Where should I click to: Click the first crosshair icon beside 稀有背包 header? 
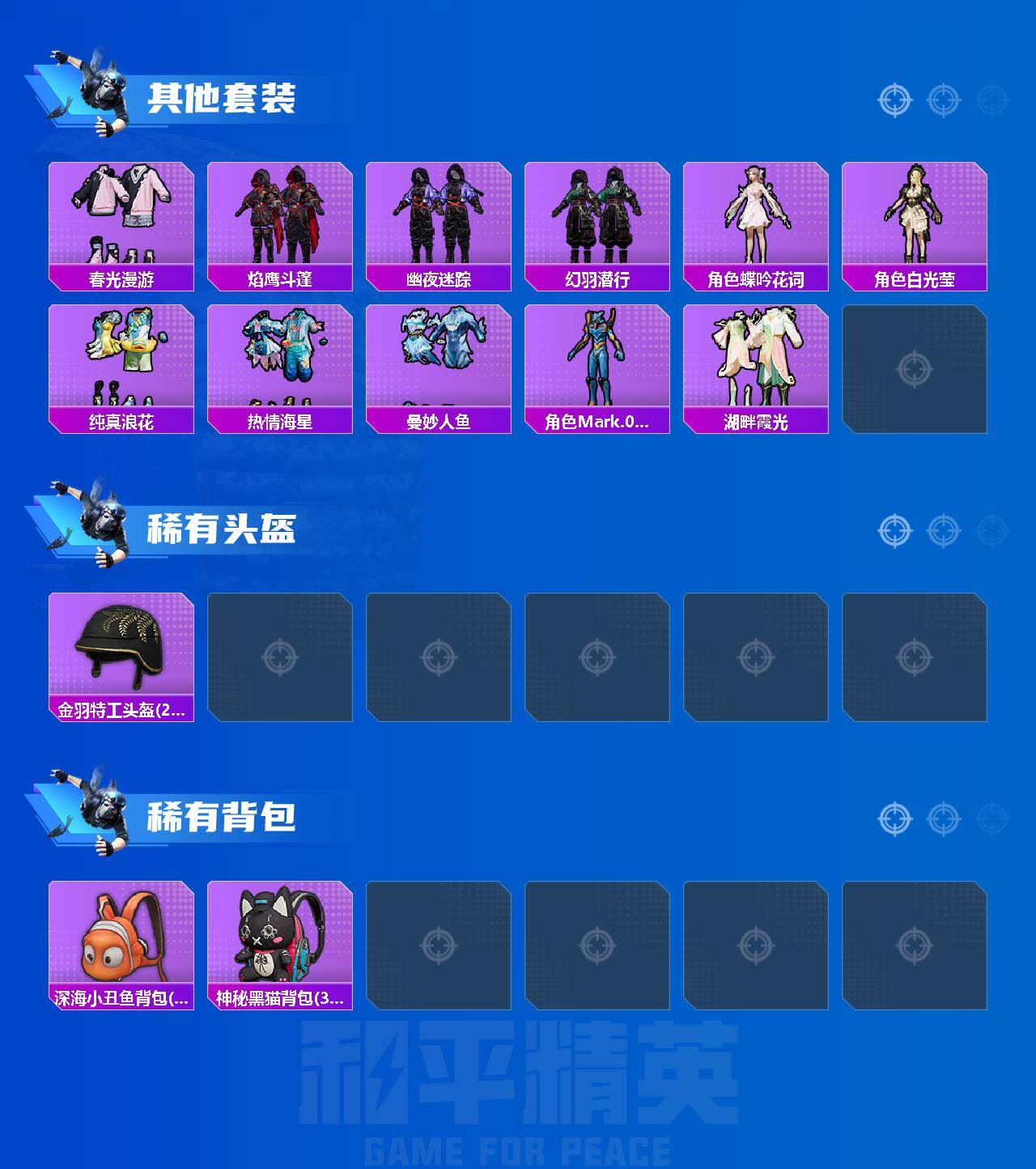click(894, 818)
